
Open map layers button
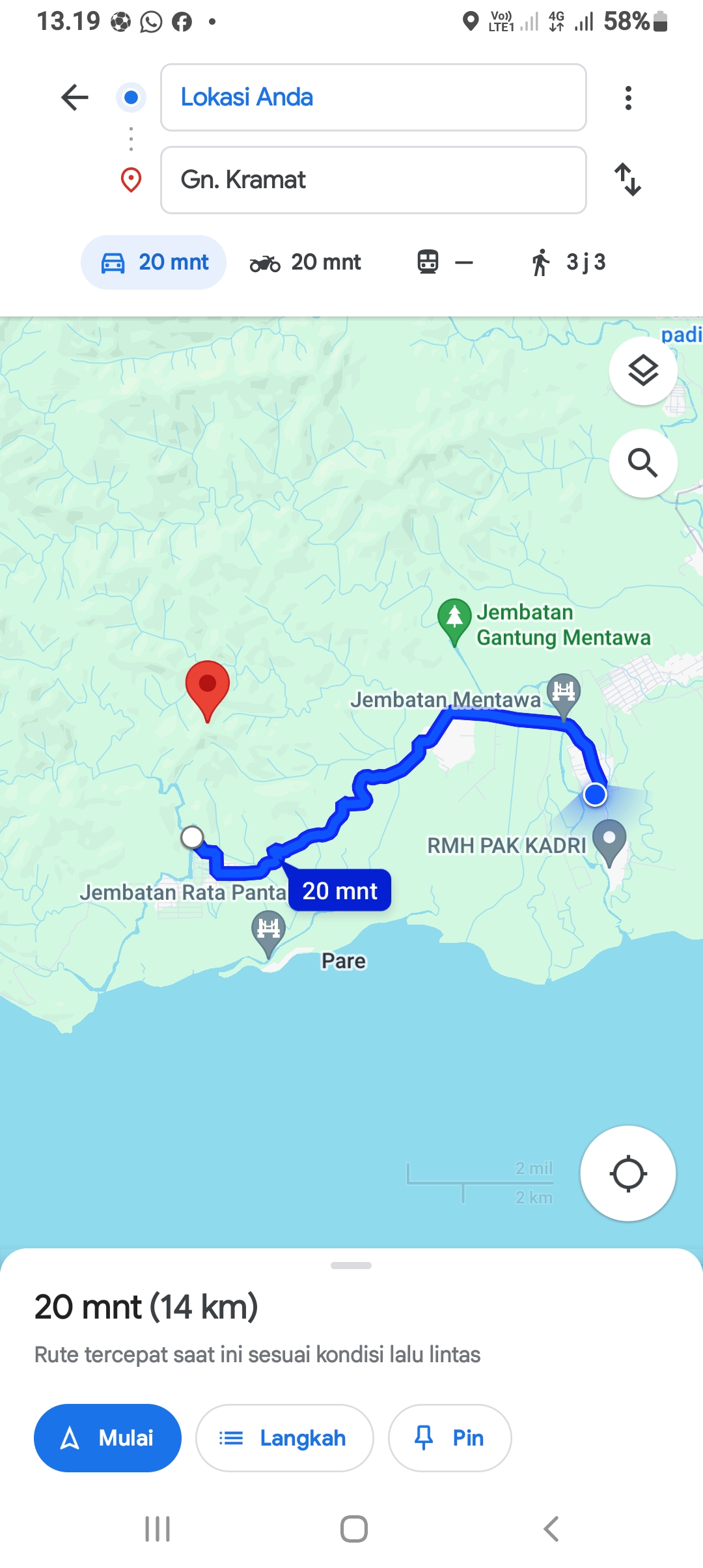[643, 371]
